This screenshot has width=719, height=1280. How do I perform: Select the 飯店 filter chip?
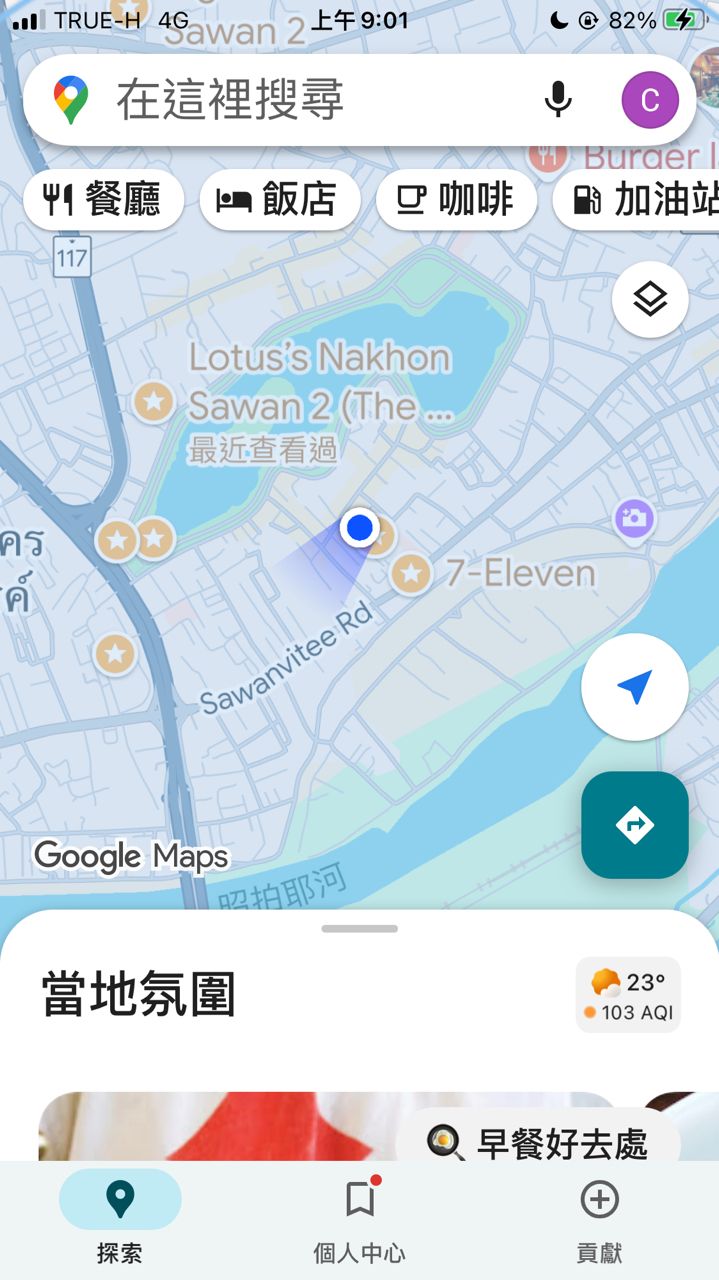[280, 200]
